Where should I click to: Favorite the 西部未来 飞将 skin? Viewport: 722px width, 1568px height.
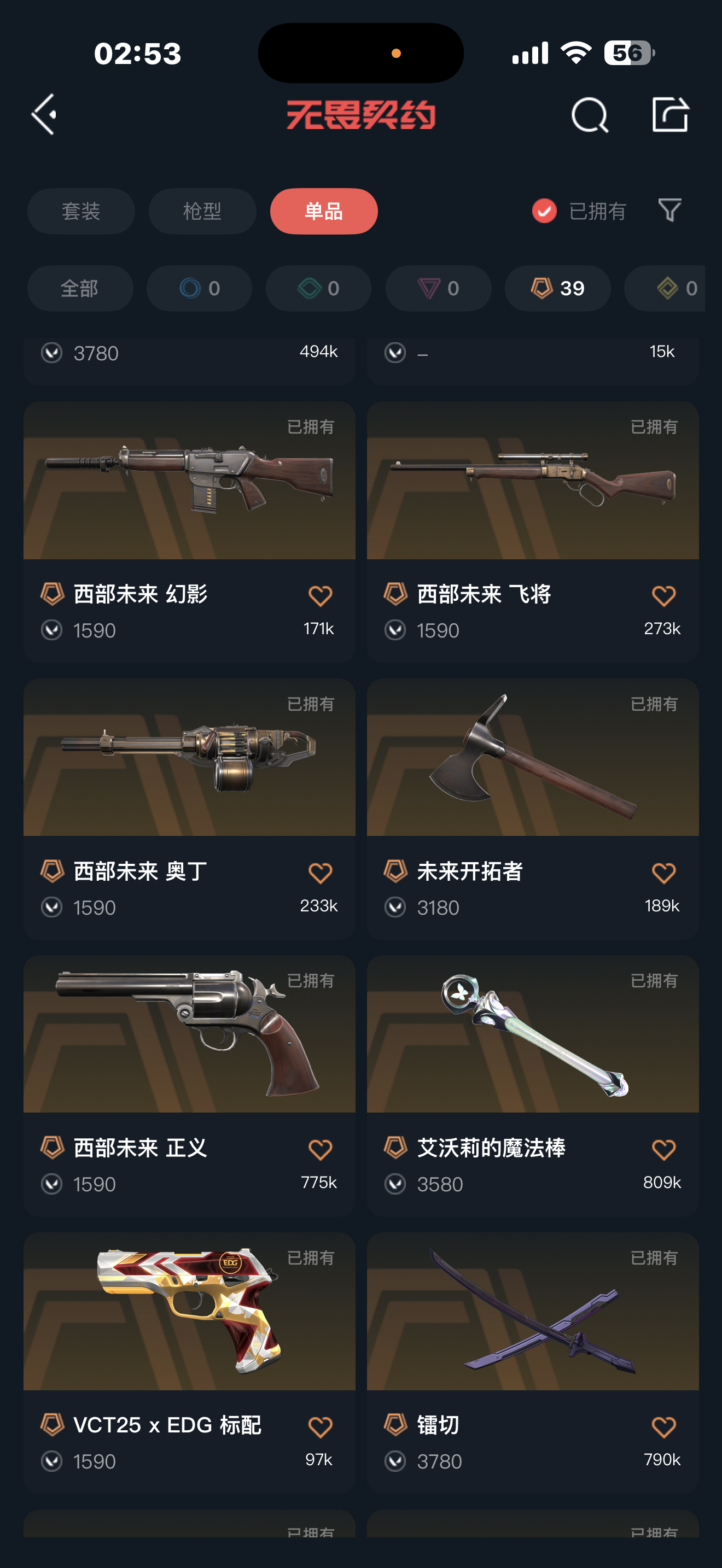663,595
